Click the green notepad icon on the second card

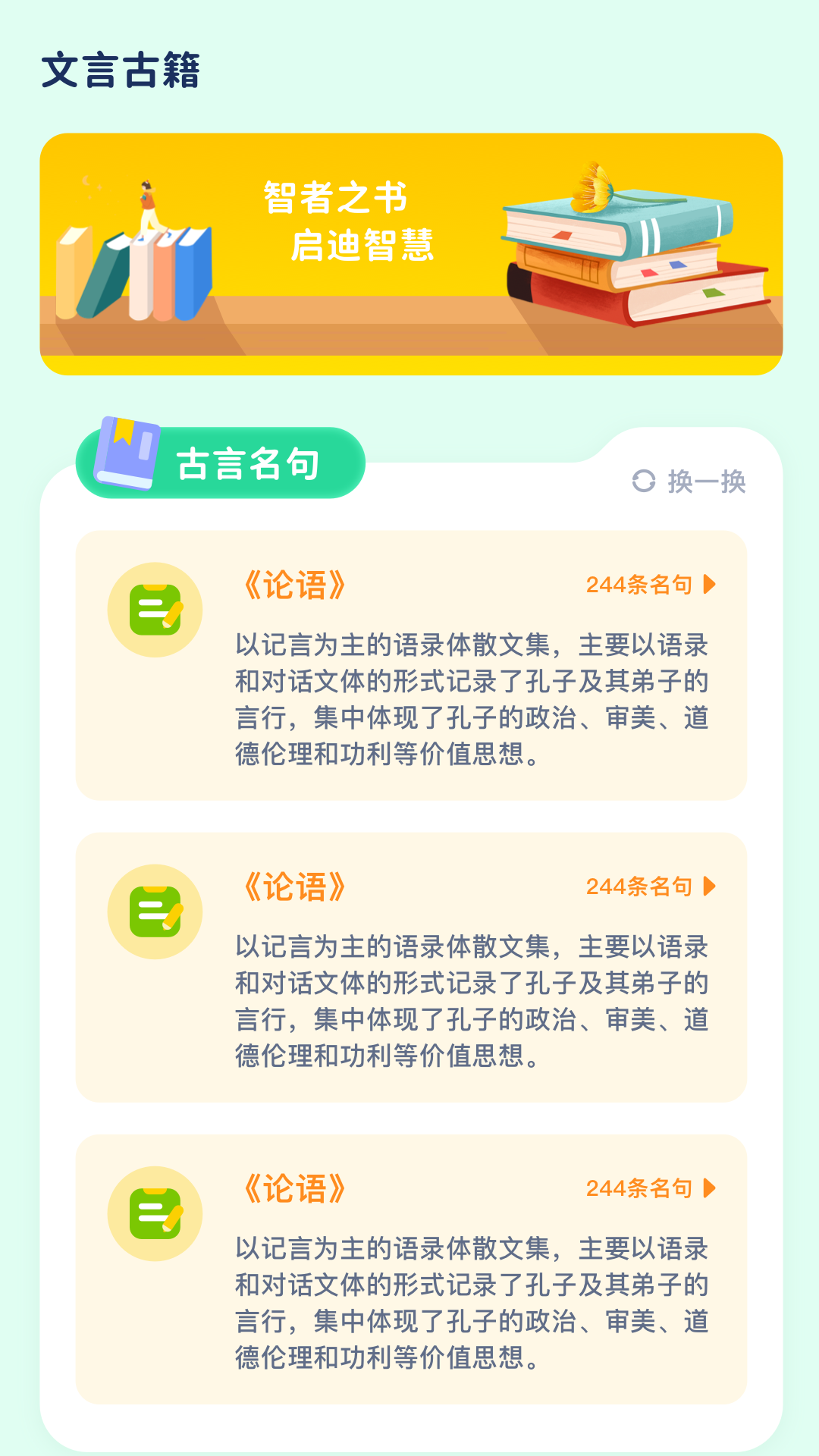click(155, 912)
